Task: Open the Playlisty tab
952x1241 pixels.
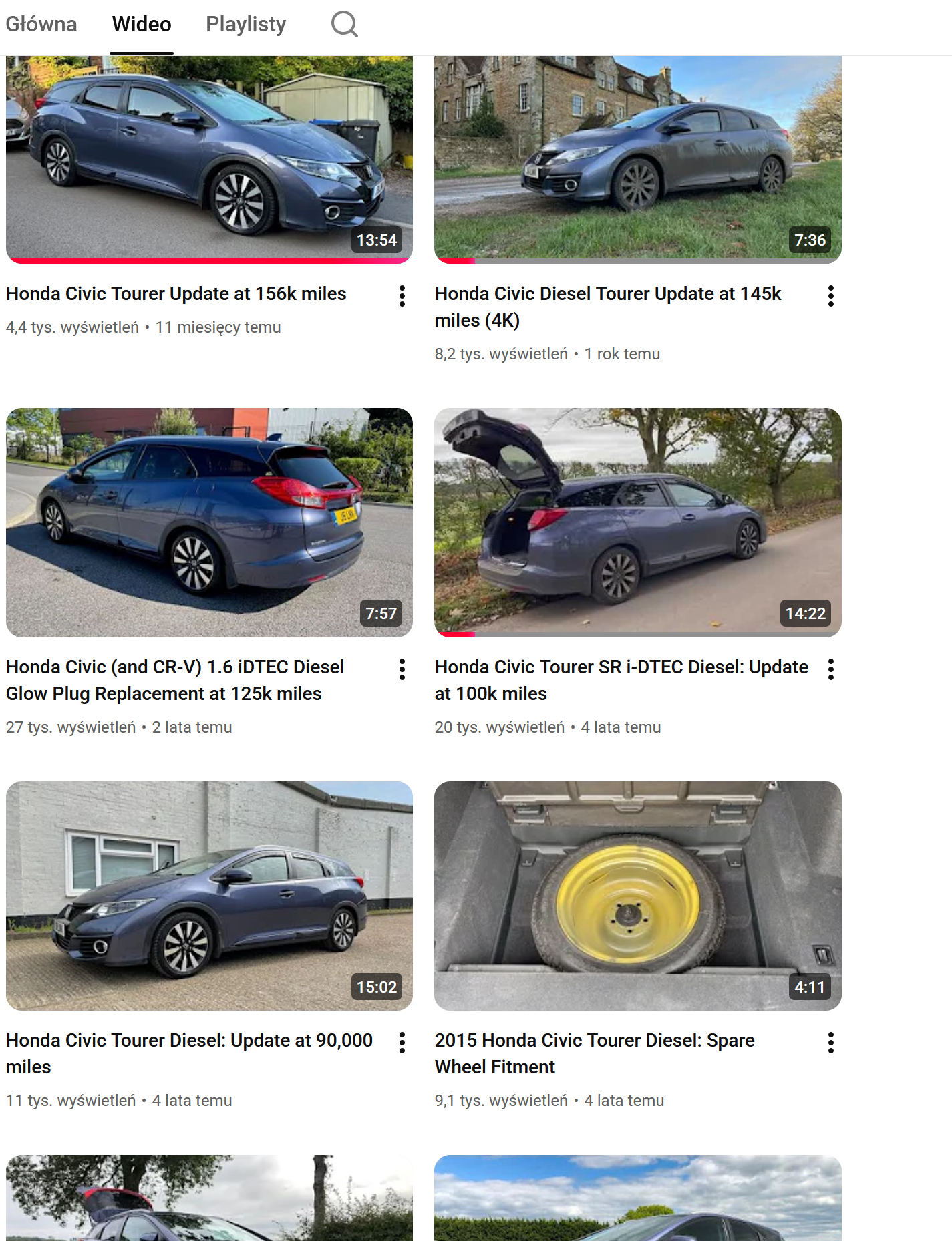Action: point(246,25)
